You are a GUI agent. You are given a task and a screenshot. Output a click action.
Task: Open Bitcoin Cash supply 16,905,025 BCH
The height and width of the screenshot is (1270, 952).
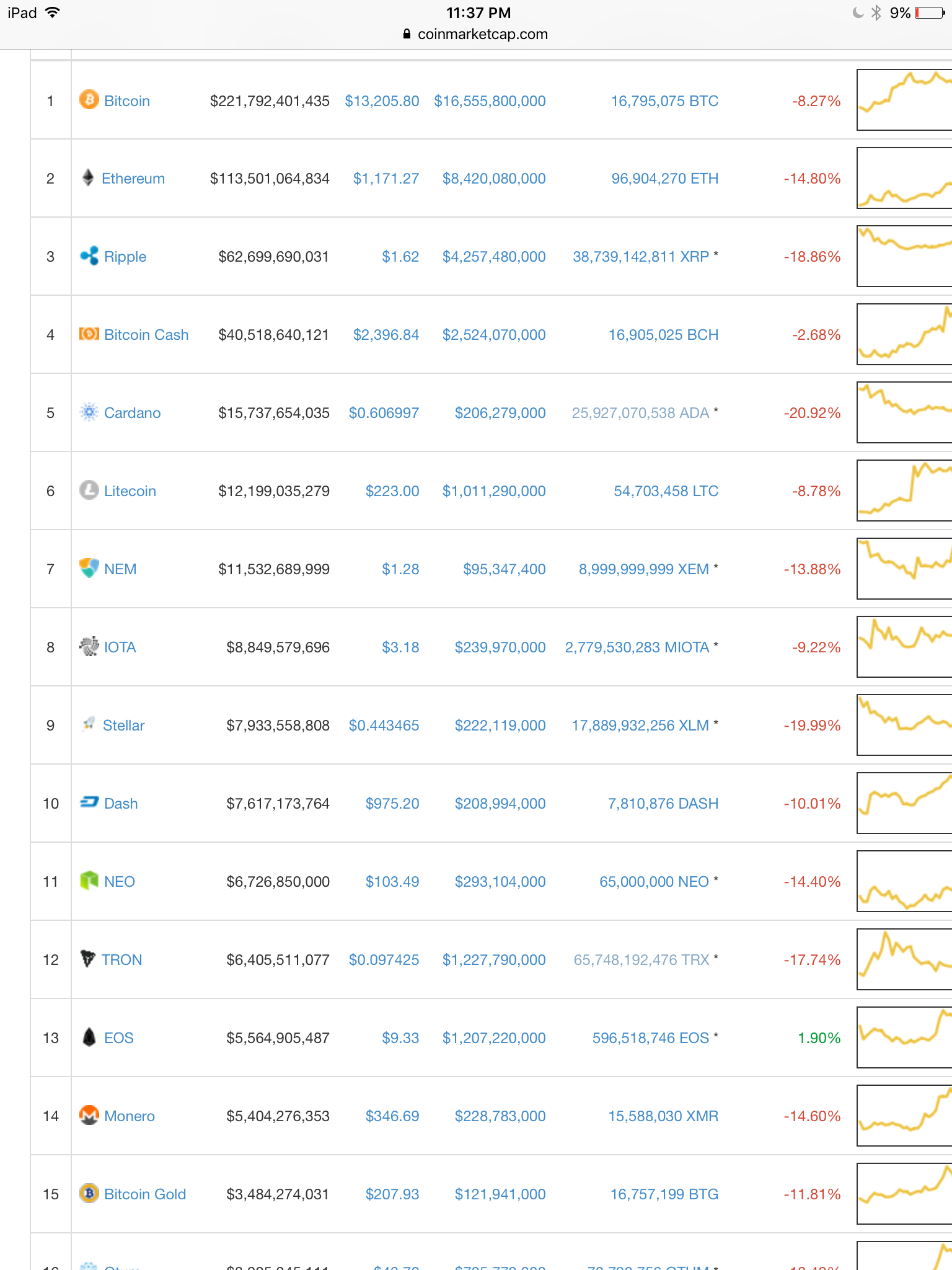click(663, 335)
